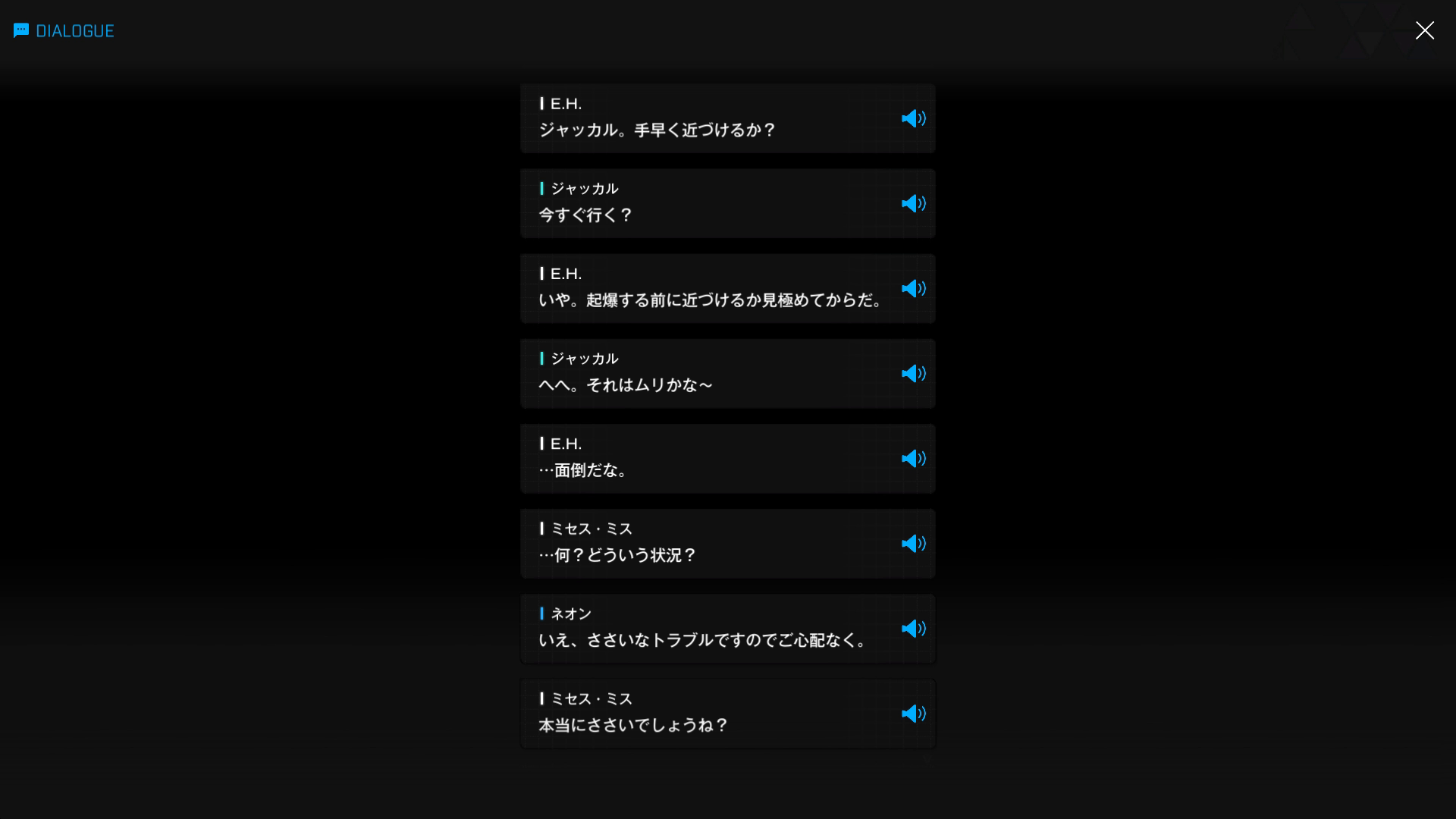Play voice for 'いや。起爆する前に近づけるか…'

[913, 288]
